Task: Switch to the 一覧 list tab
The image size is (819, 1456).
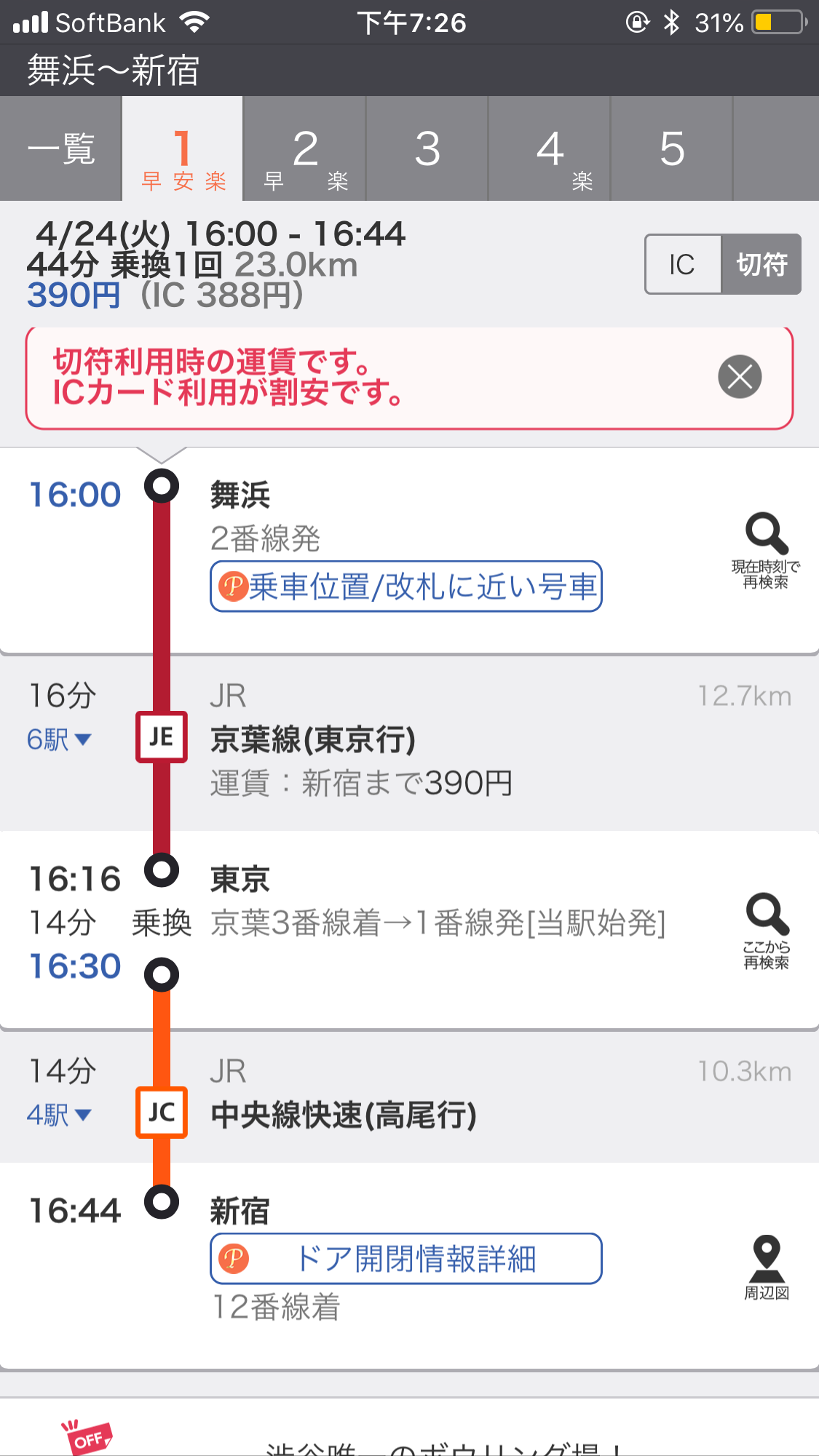Action: [61, 149]
